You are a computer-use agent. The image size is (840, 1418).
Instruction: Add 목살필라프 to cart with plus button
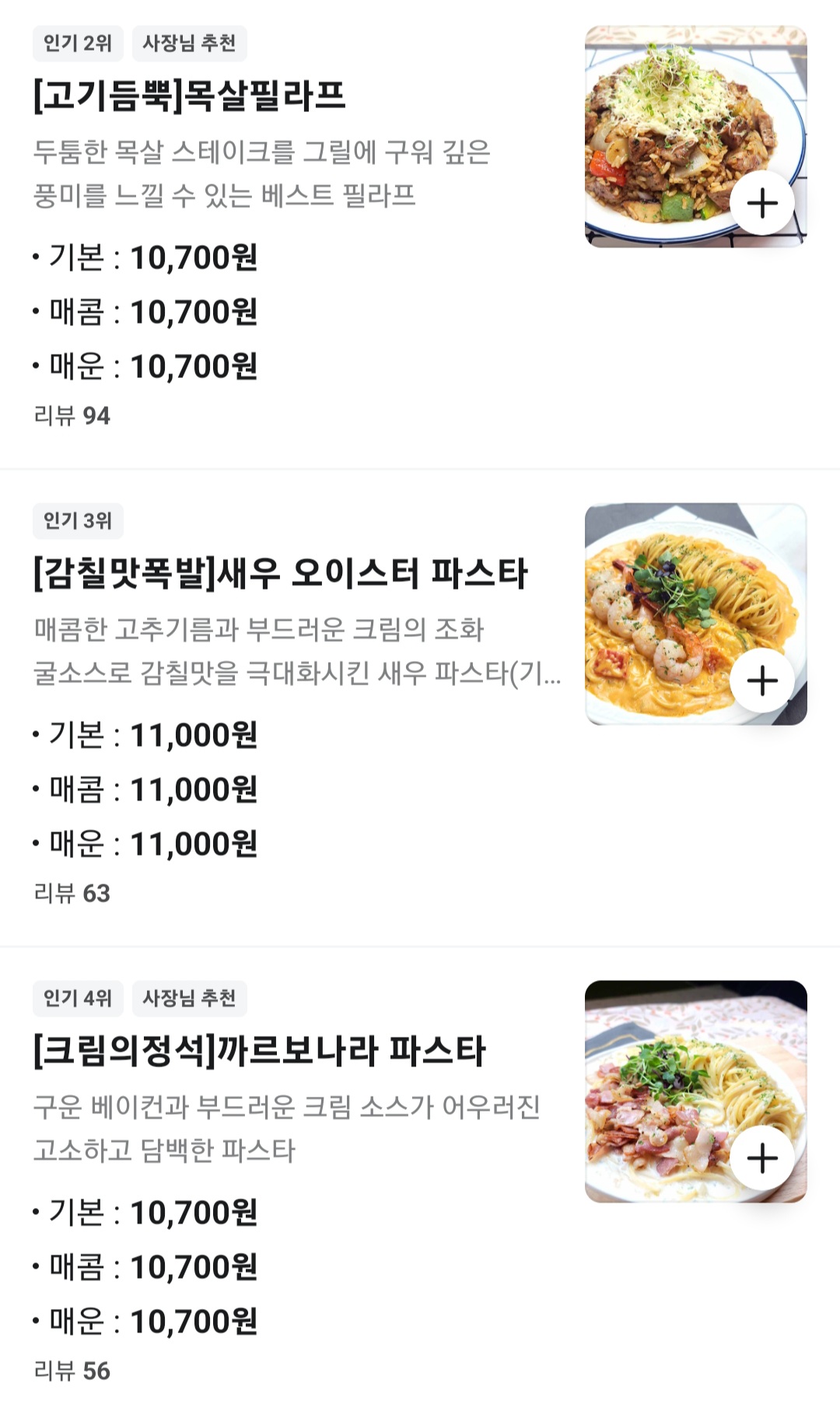point(762,203)
